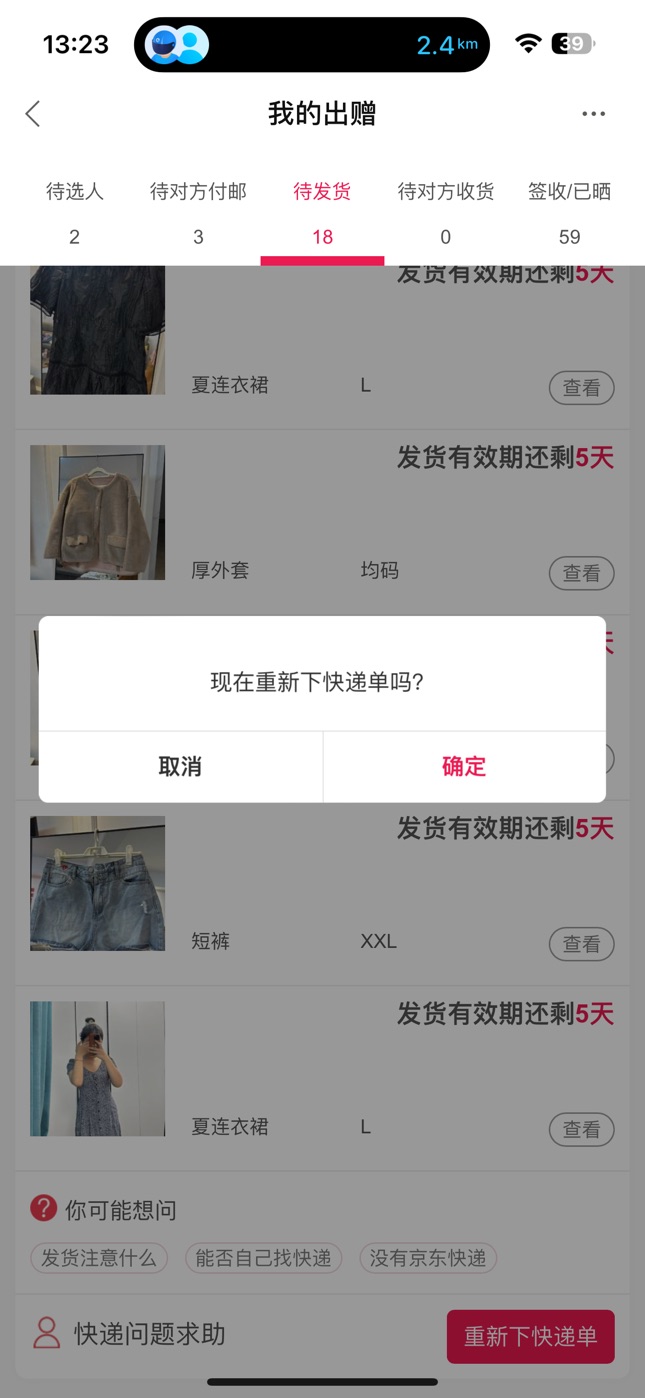Open the 没有京东快递 question chip
This screenshot has height=1398, width=645.
tap(428, 1258)
